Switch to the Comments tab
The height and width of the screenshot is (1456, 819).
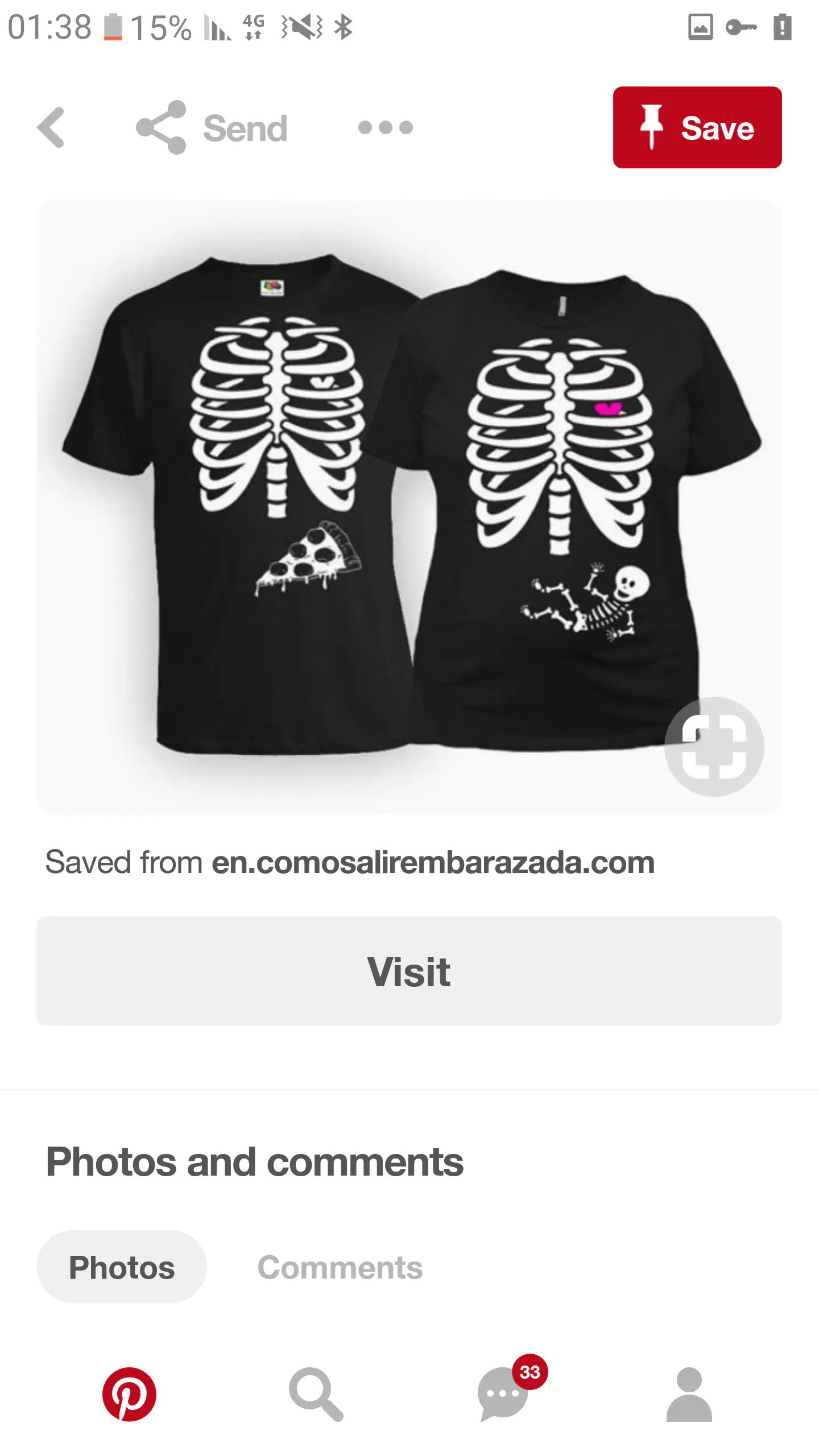340,1267
